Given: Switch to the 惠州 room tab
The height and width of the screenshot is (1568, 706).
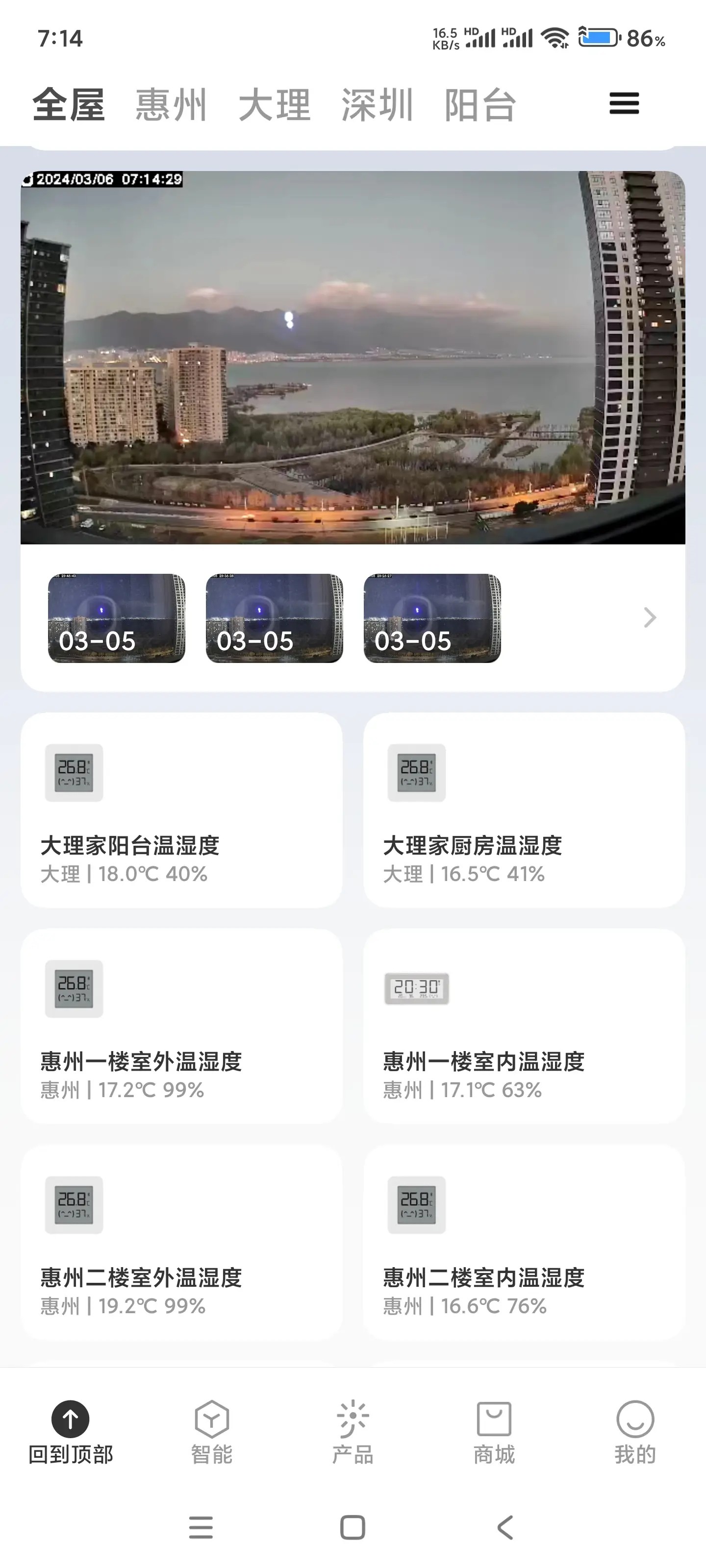Looking at the screenshot, I should pos(171,105).
